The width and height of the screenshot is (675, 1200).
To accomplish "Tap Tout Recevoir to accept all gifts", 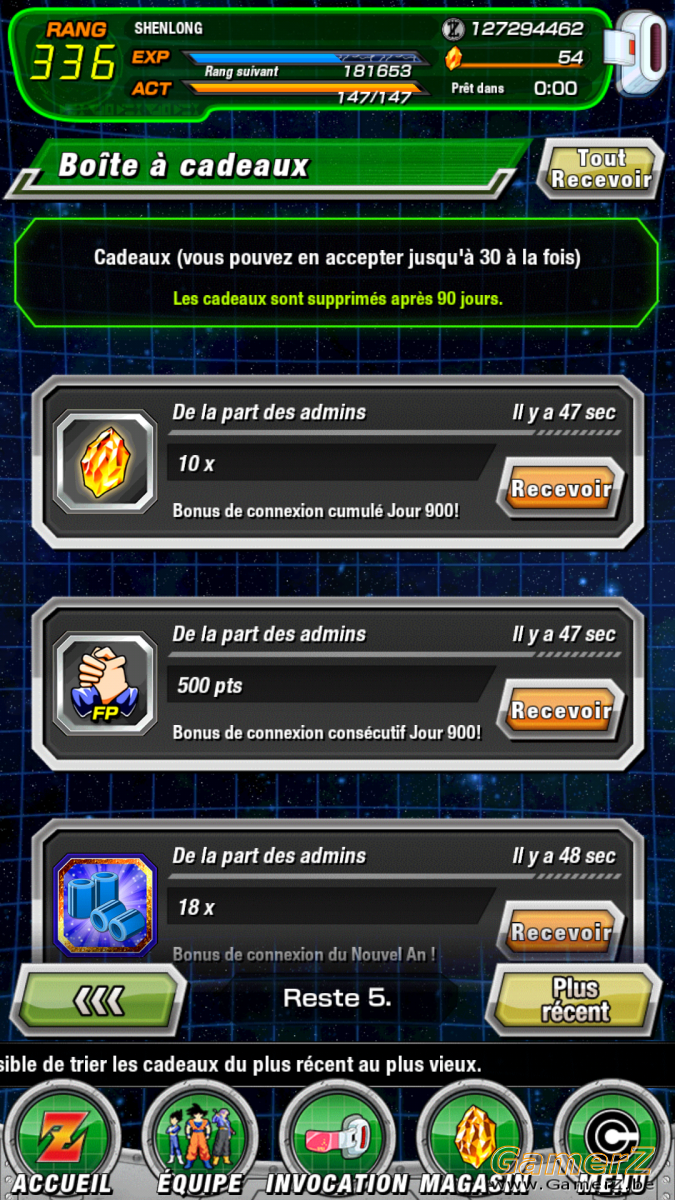I will (601, 168).
